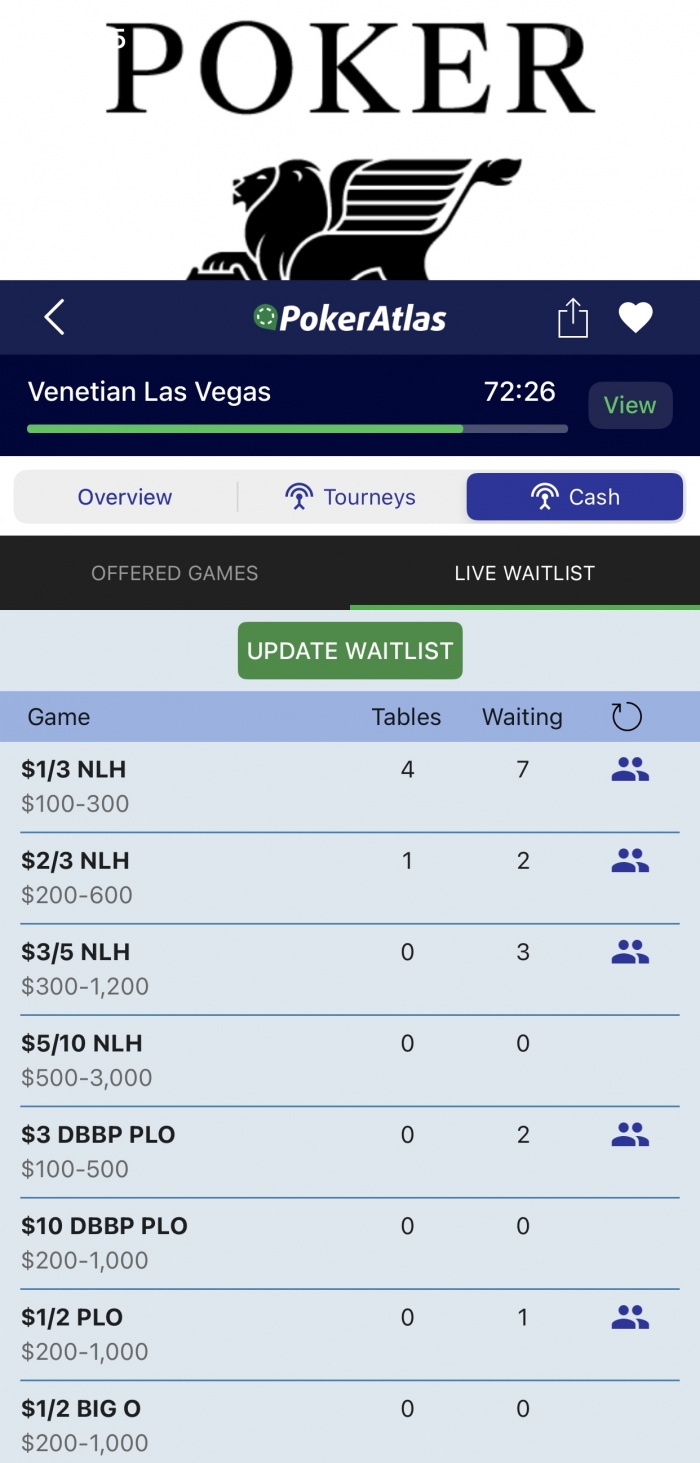Favorite Venetian Las Vegas with the heart
700x1463 pixels.
click(635, 318)
